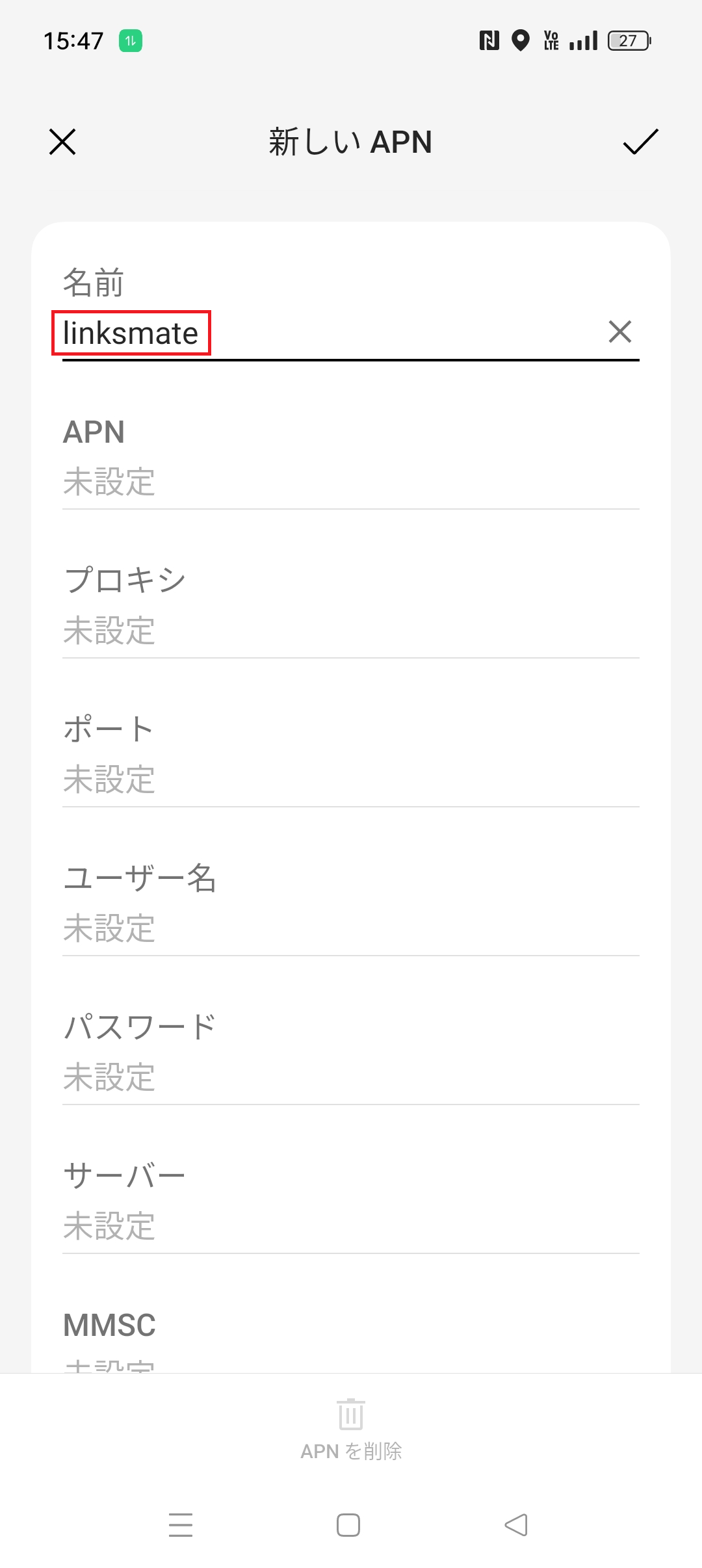702x1568 pixels.
Task: Tap the battery indicator showing 27
Action: [x=626, y=40]
